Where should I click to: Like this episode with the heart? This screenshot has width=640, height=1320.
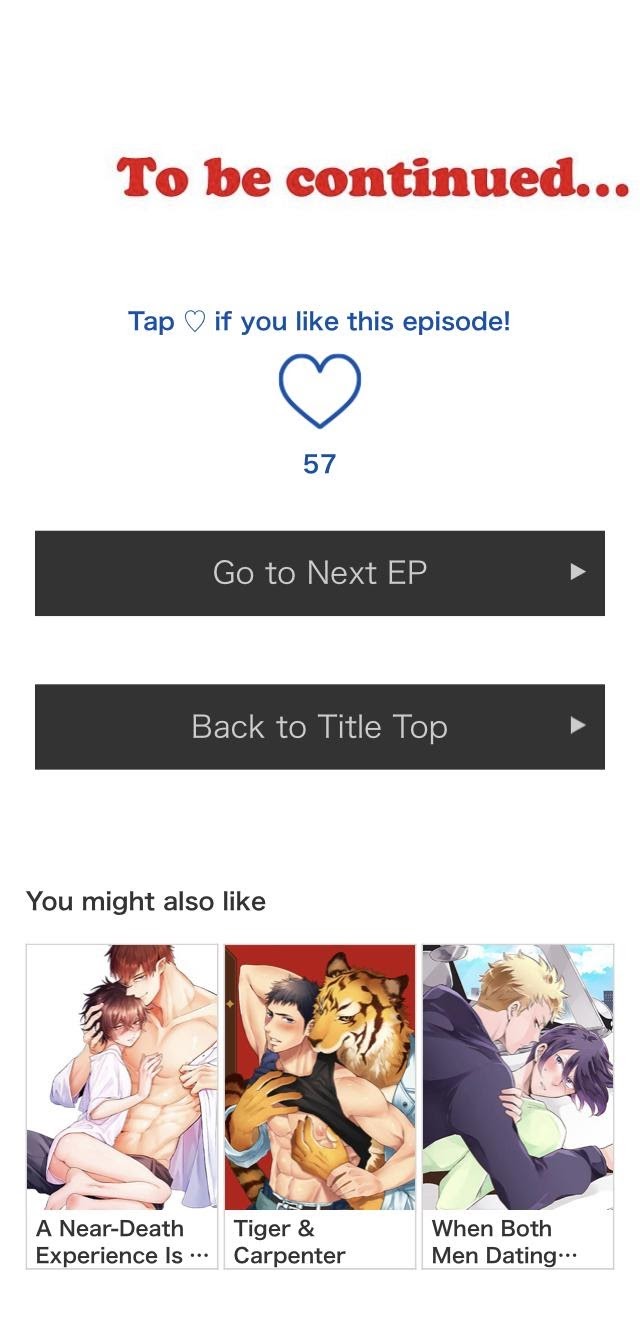pos(319,390)
